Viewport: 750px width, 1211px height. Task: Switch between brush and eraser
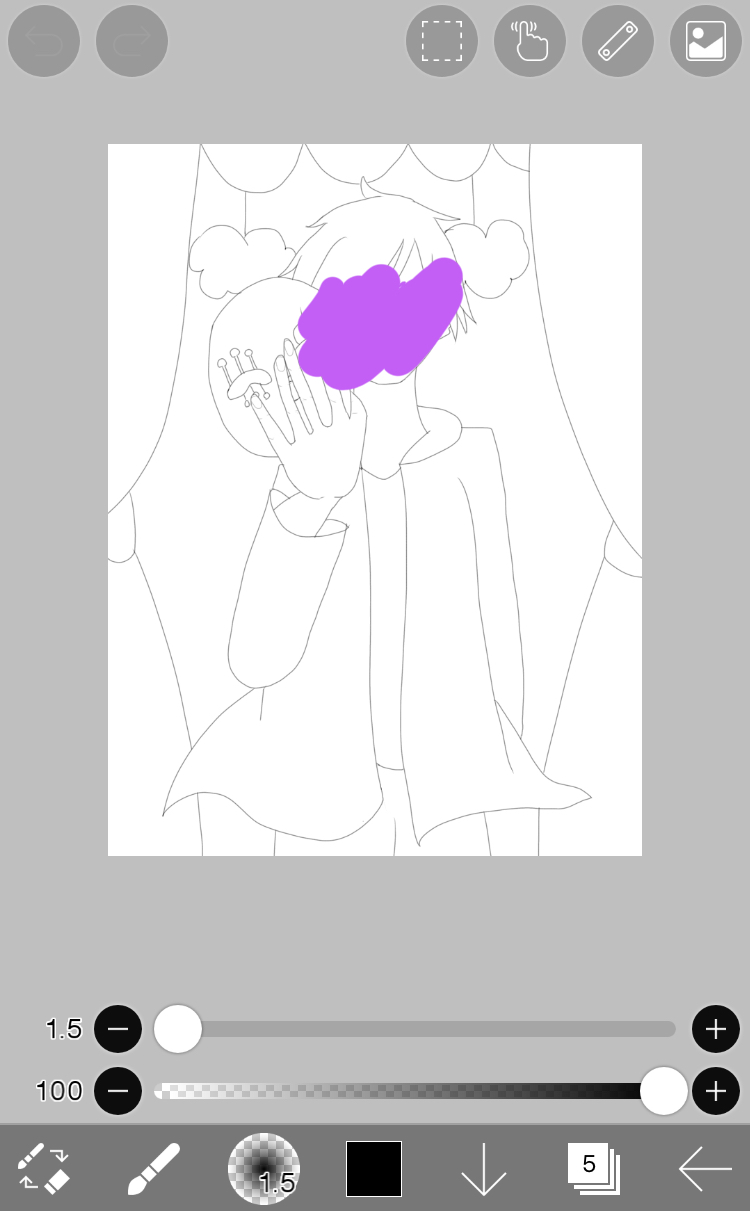point(44,1168)
